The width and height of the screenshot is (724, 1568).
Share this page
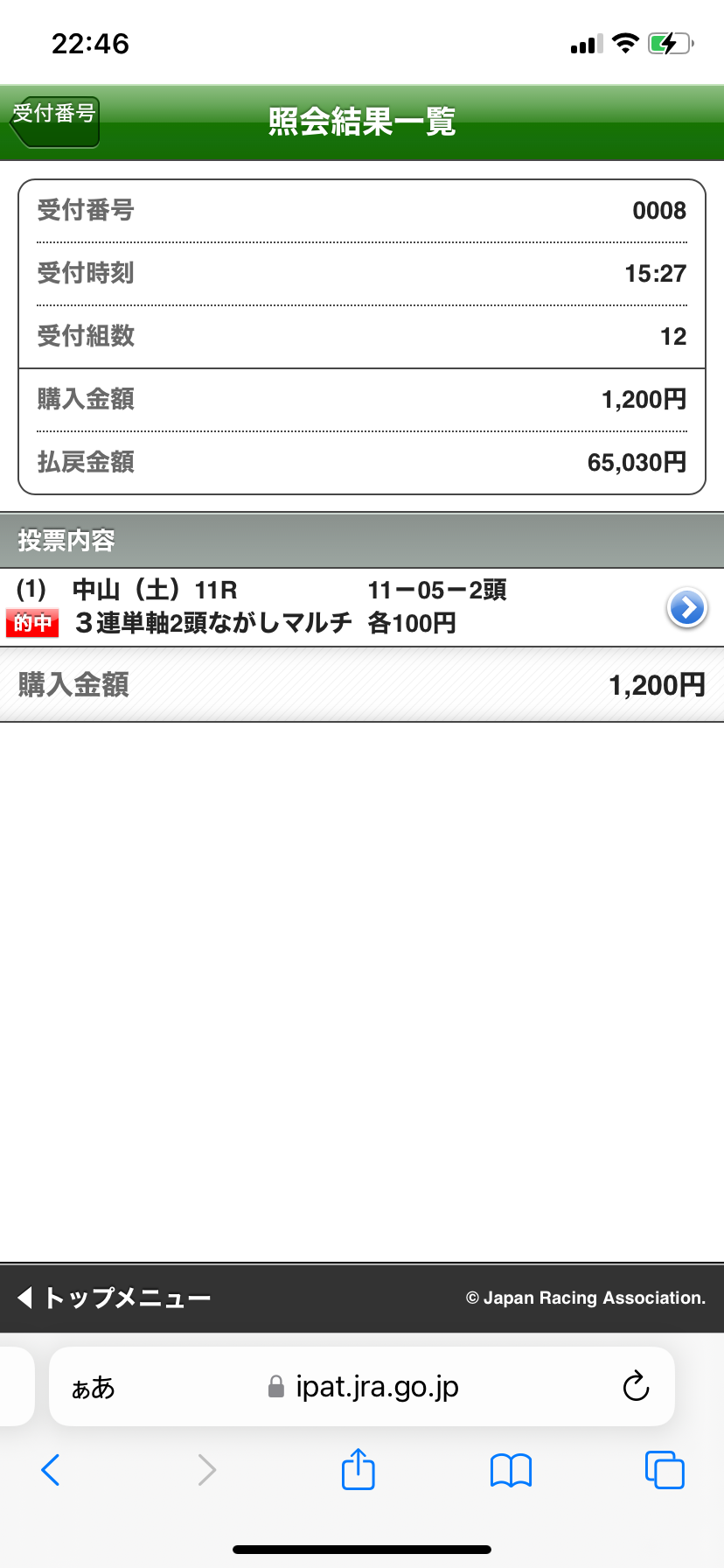click(358, 1469)
